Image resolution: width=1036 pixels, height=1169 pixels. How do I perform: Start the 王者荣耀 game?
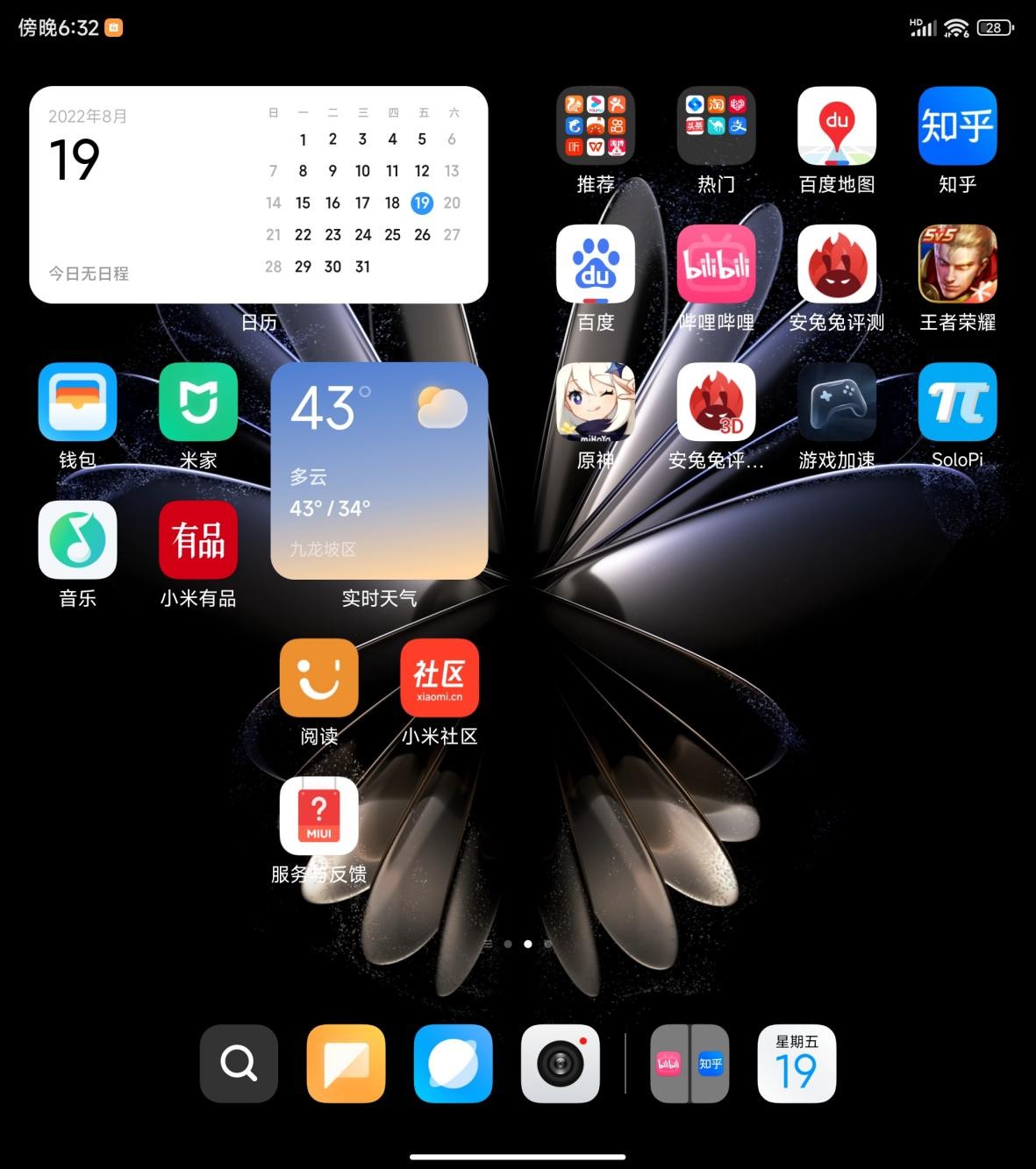(x=957, y=264)
